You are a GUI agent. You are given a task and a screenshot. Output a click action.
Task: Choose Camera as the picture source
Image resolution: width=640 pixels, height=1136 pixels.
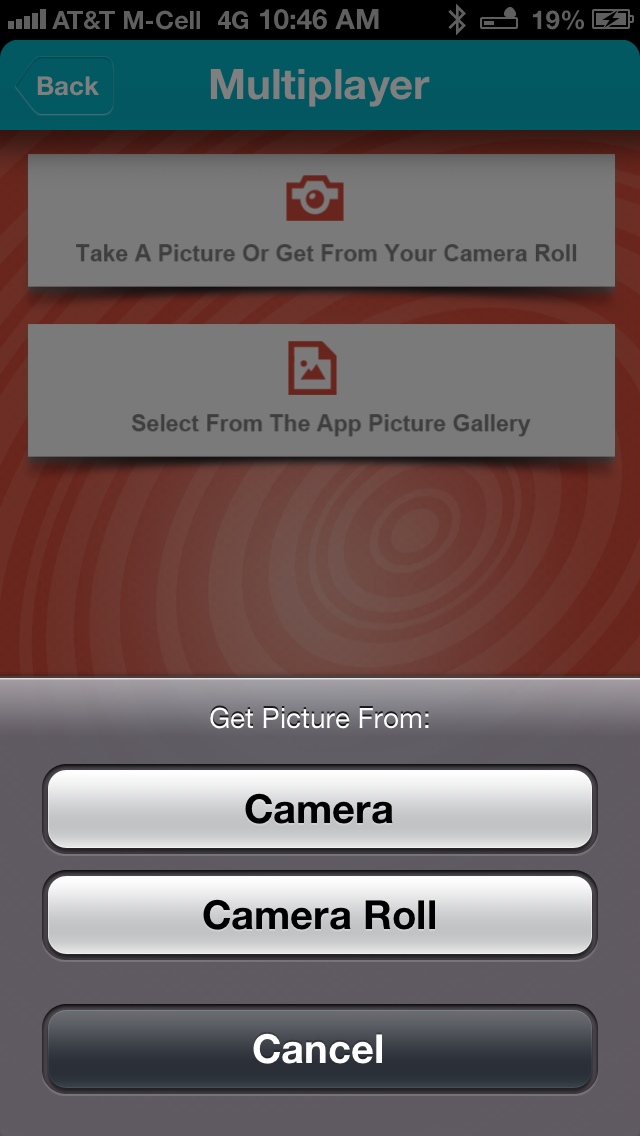point(320,809)
